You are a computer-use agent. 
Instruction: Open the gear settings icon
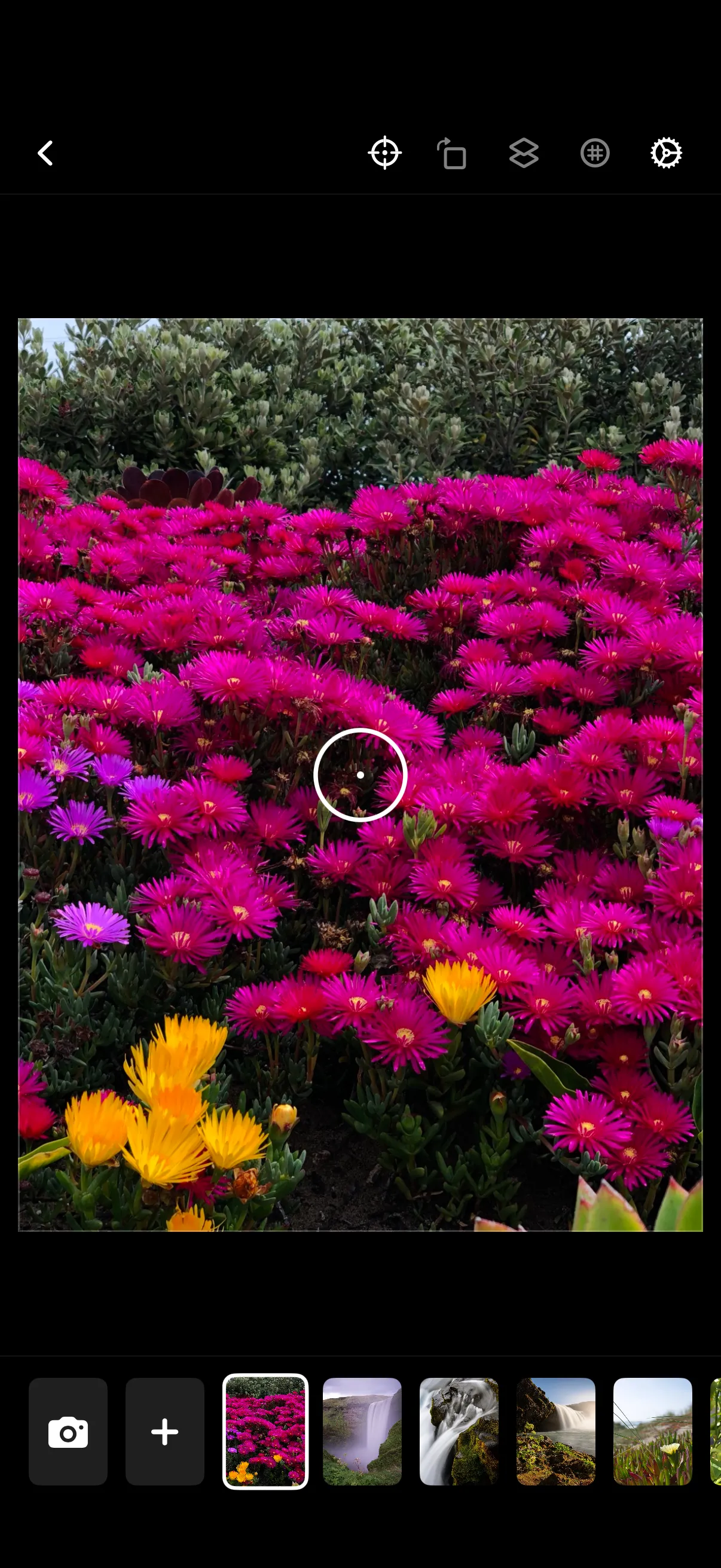(666, 152)
